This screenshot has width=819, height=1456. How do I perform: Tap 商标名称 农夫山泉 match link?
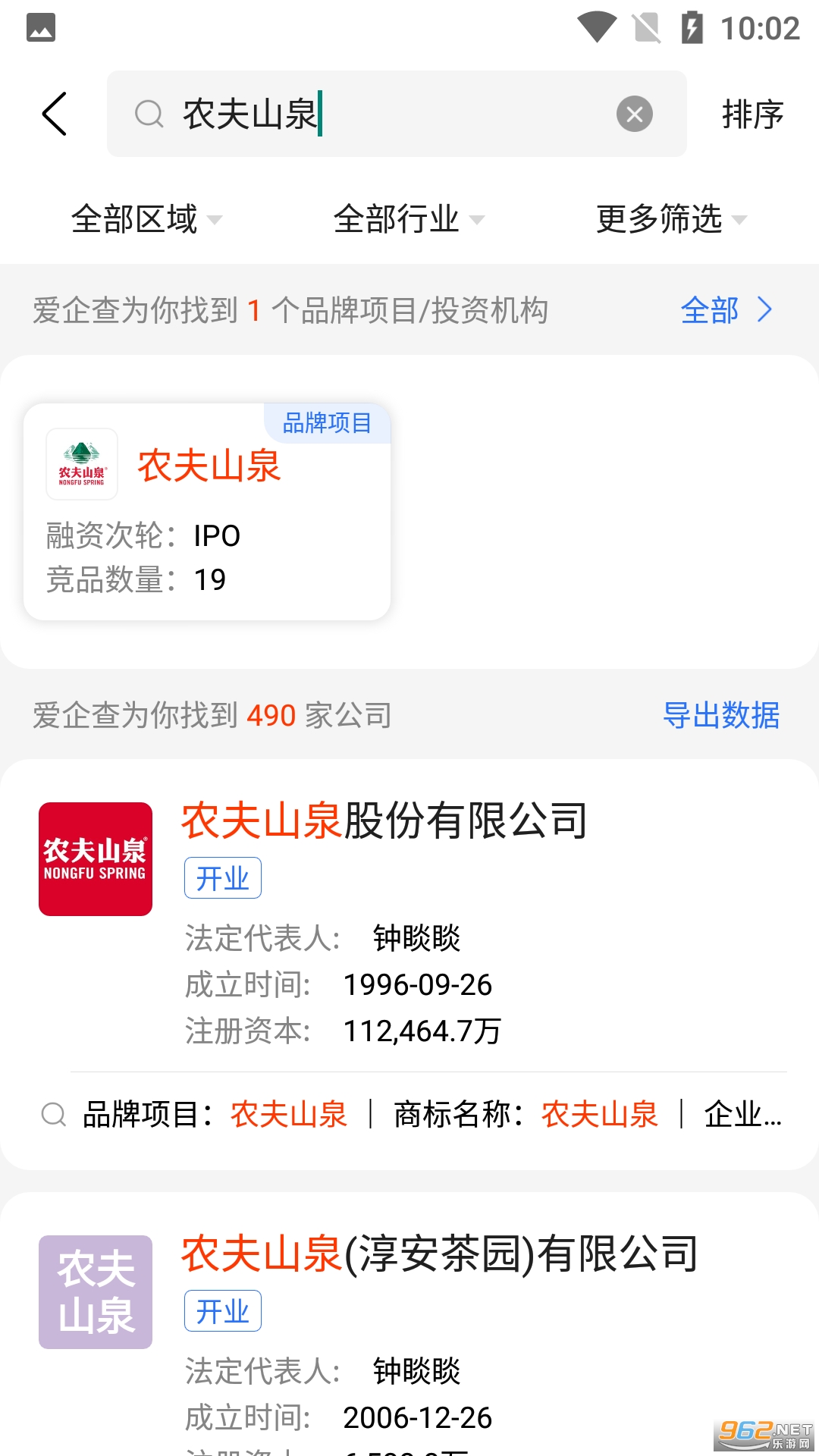(x=599, y=1114)
